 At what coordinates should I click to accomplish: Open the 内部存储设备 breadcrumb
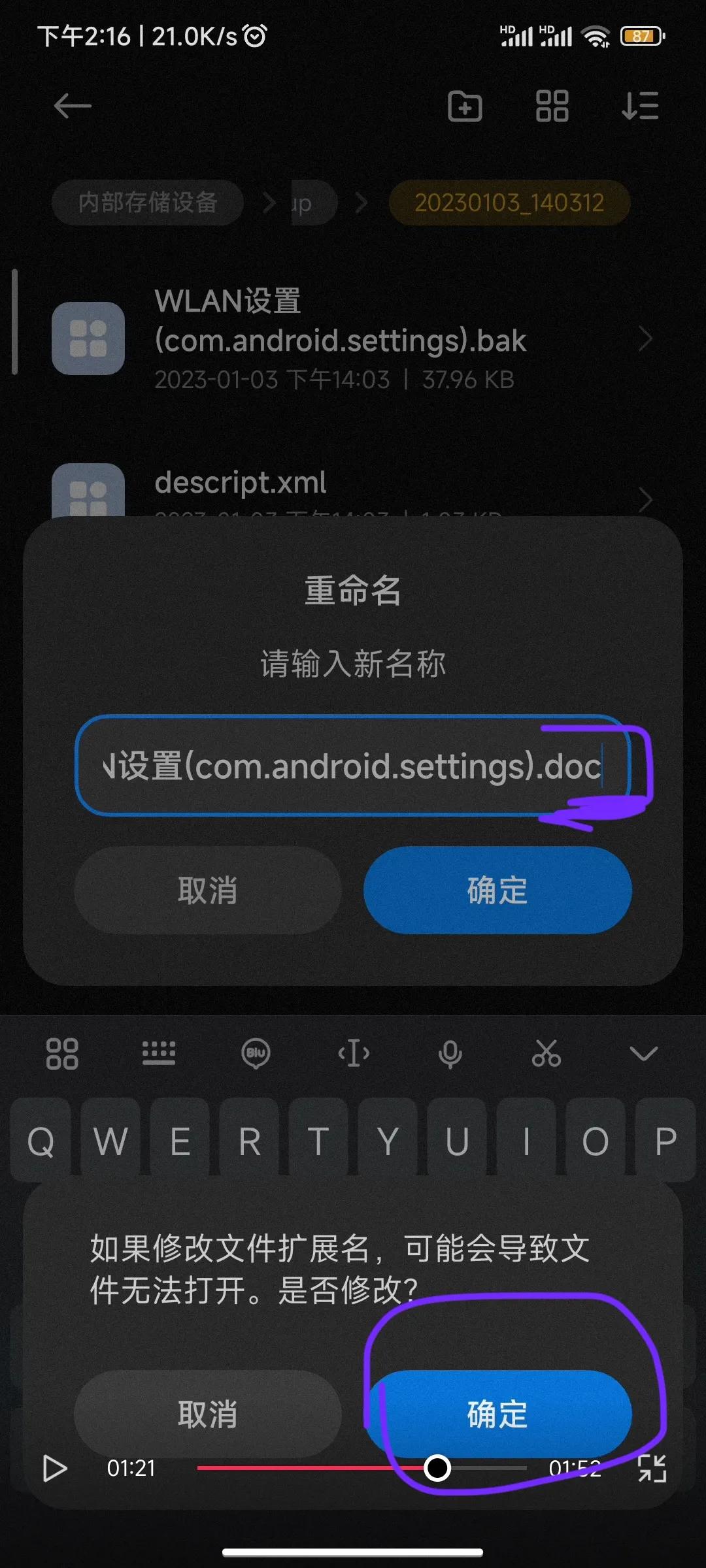pyautogui.click(x=147, y=203)
